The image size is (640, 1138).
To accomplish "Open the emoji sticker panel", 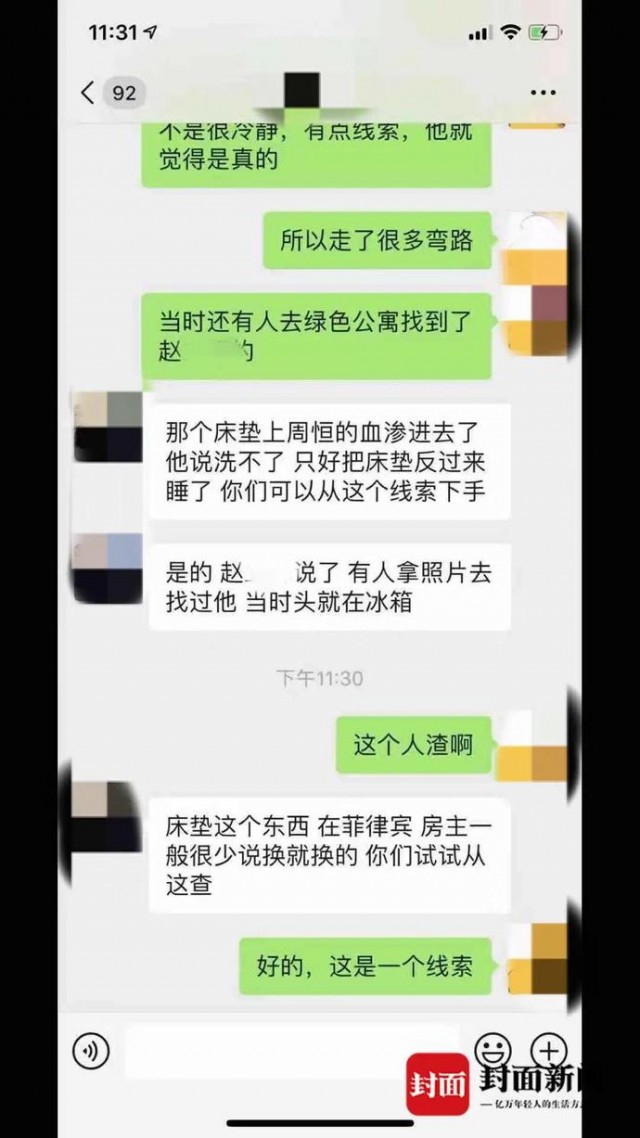I will pyautogui.click(x=491, y=1049).
